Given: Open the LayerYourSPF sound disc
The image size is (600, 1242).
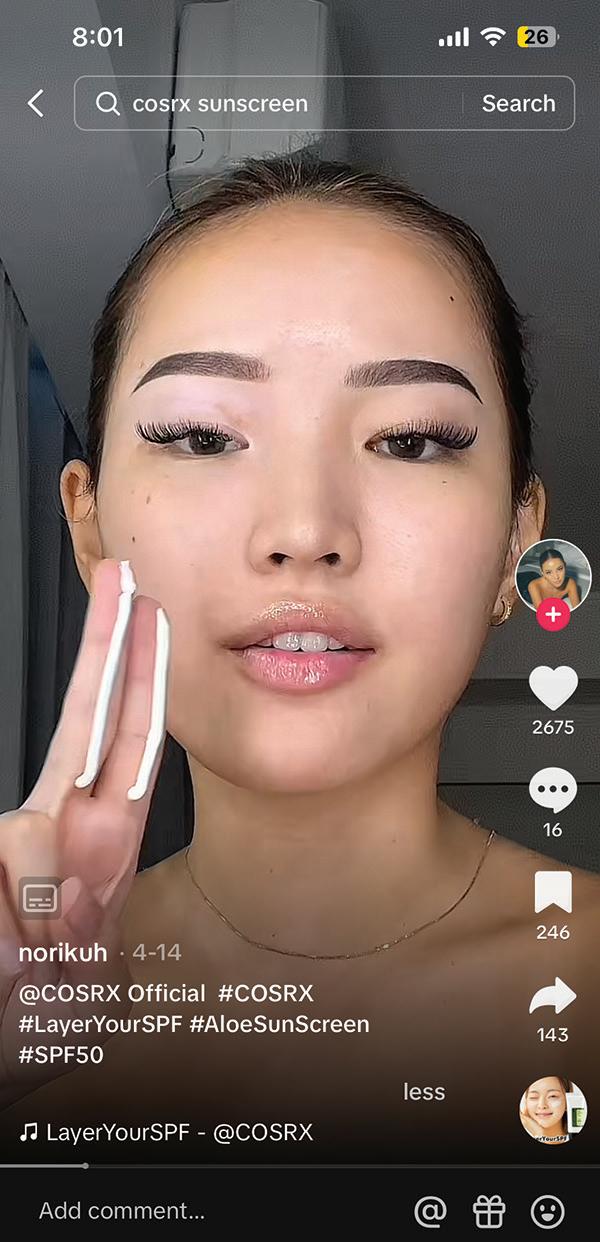Looking at the screenshot, I should tap(553, 1110).
